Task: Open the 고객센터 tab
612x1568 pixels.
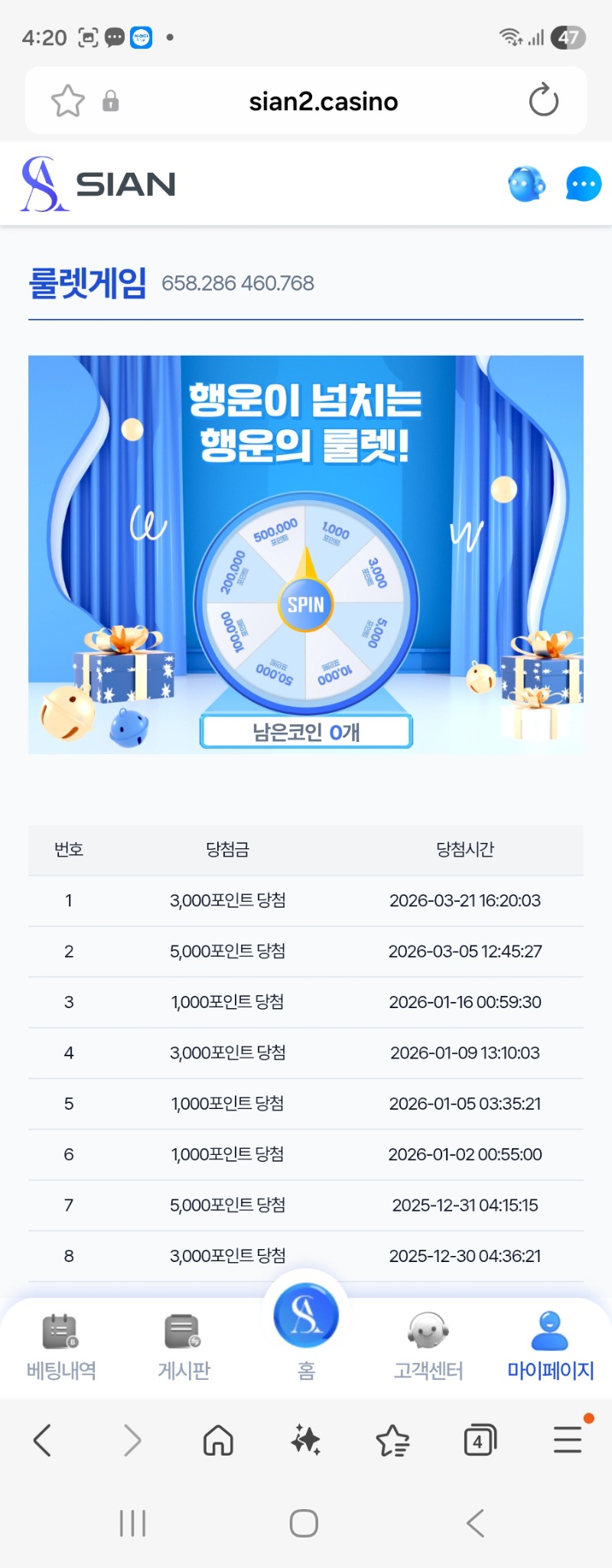Action: [x=428, y=1346]
